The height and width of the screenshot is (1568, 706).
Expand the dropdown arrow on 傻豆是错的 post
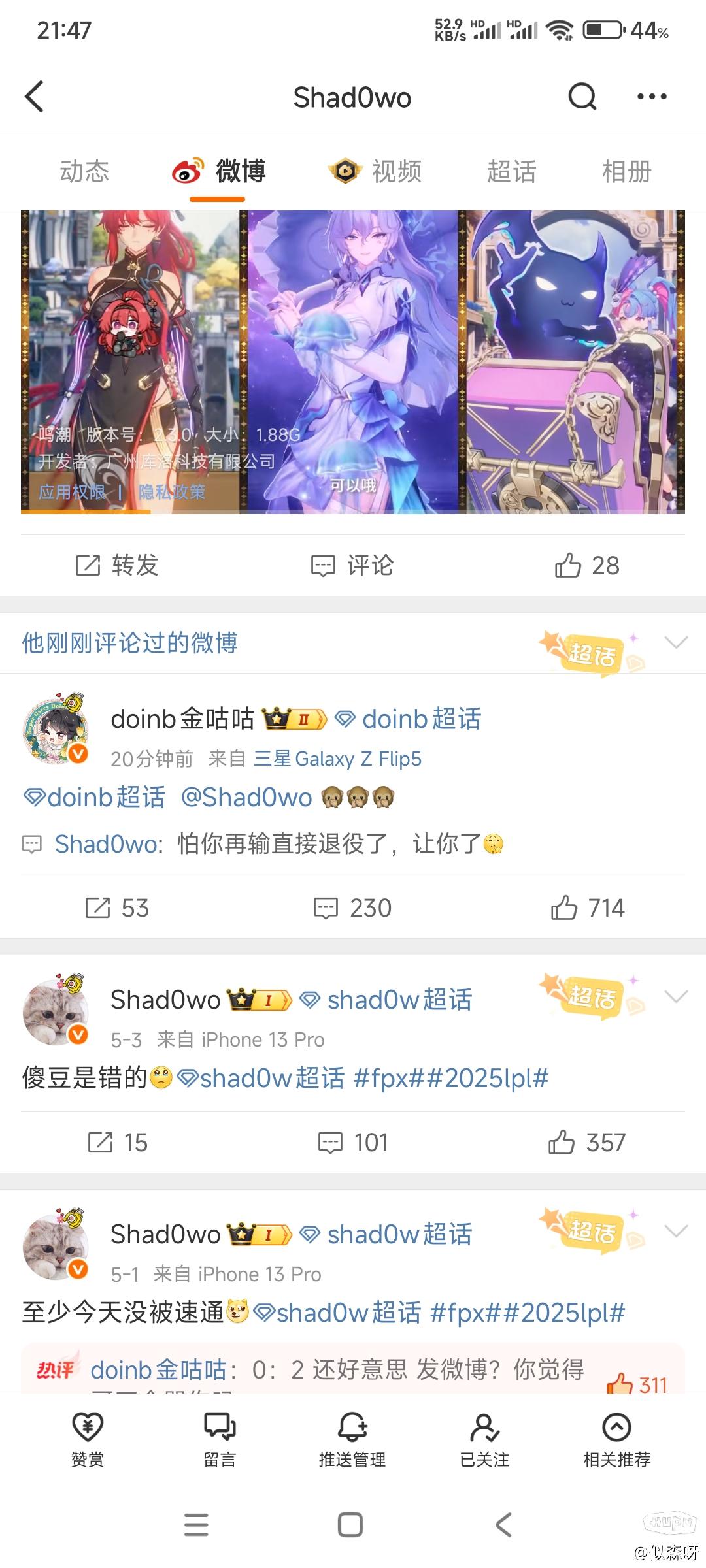coord(676,996)
